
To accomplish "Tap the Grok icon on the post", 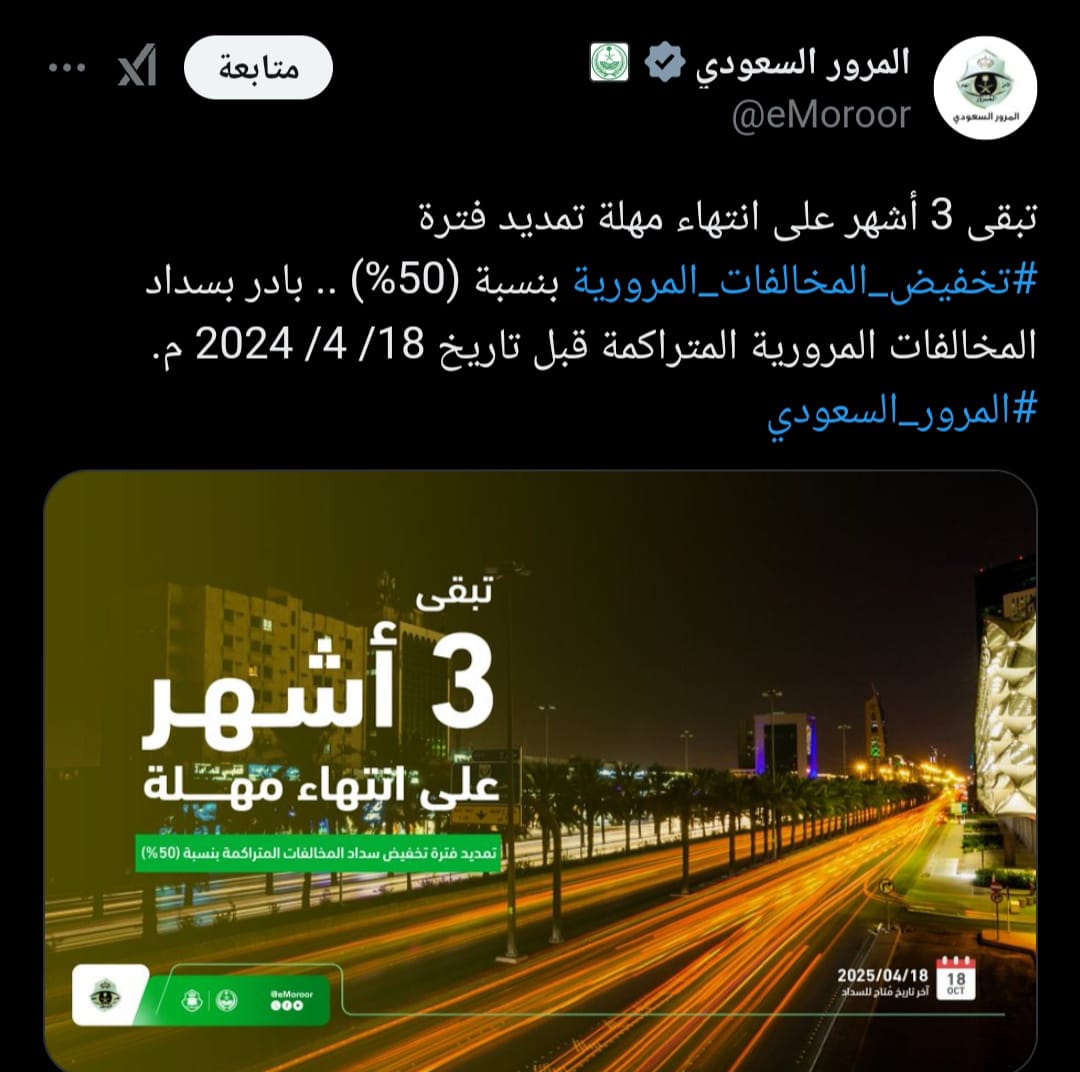I will click(x=137, y=67).
